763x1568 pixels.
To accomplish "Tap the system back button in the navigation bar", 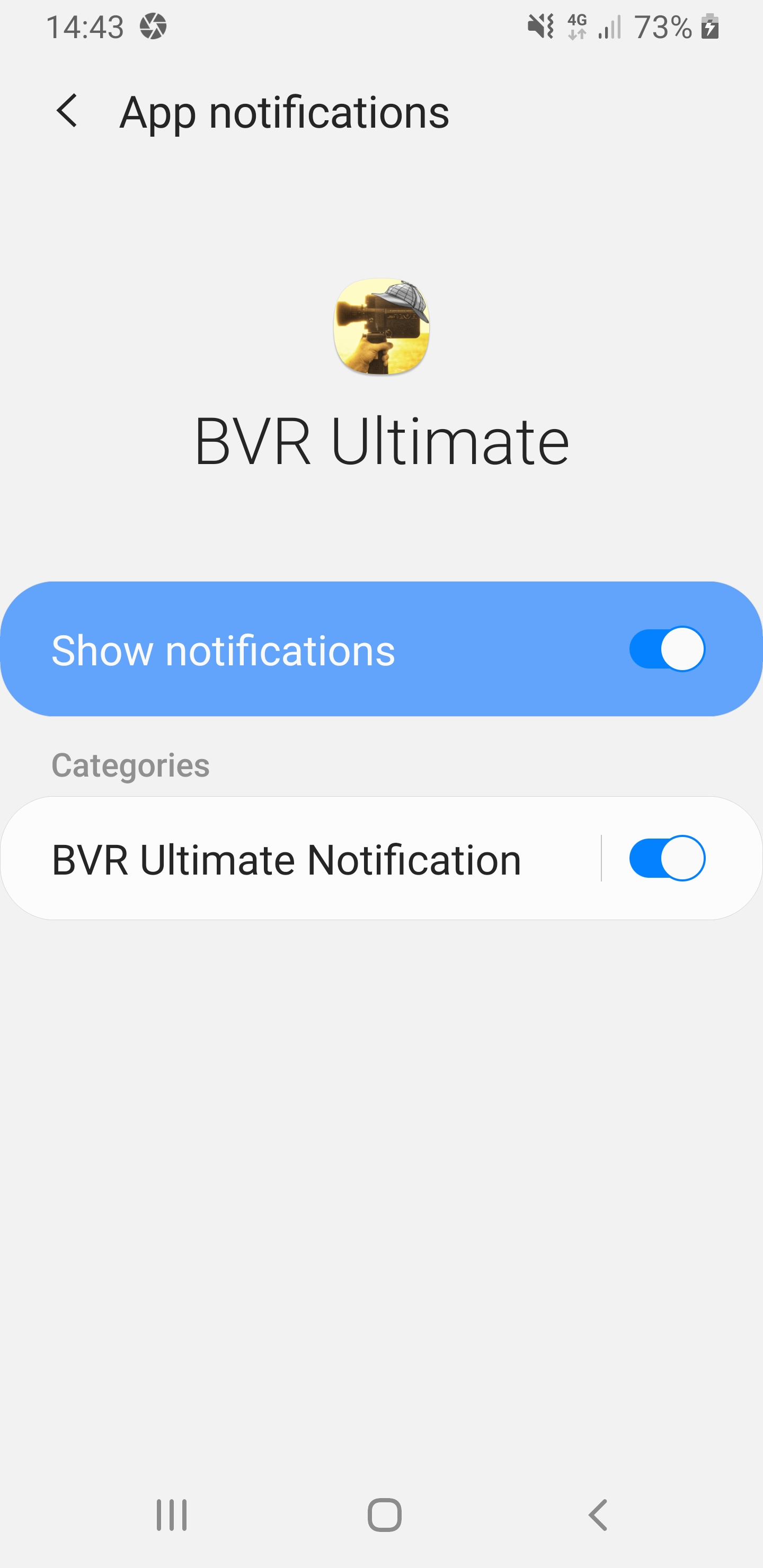I will tap(598, 1515).
